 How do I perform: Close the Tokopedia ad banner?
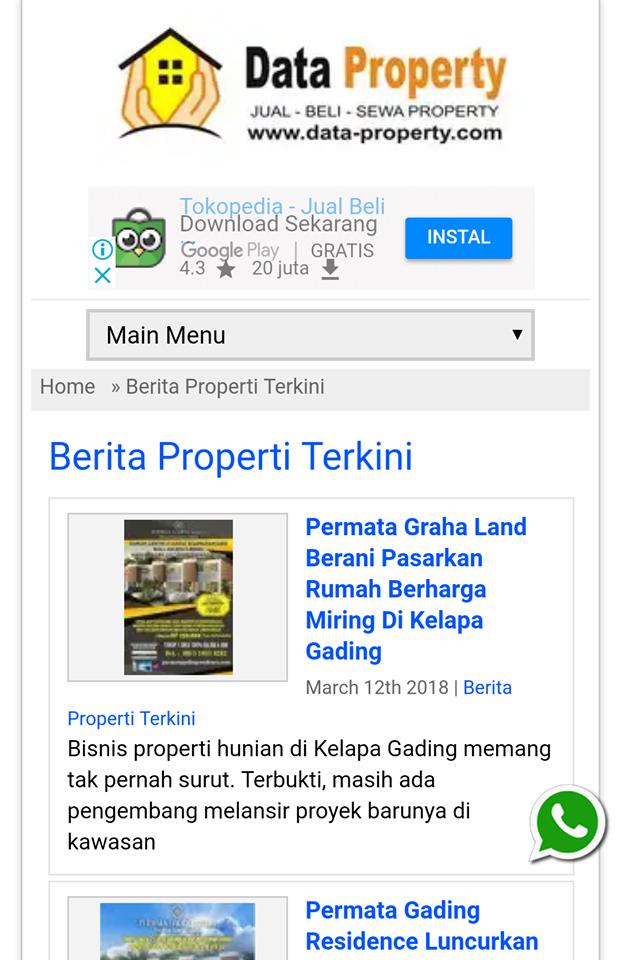click(x=102, y=276)
